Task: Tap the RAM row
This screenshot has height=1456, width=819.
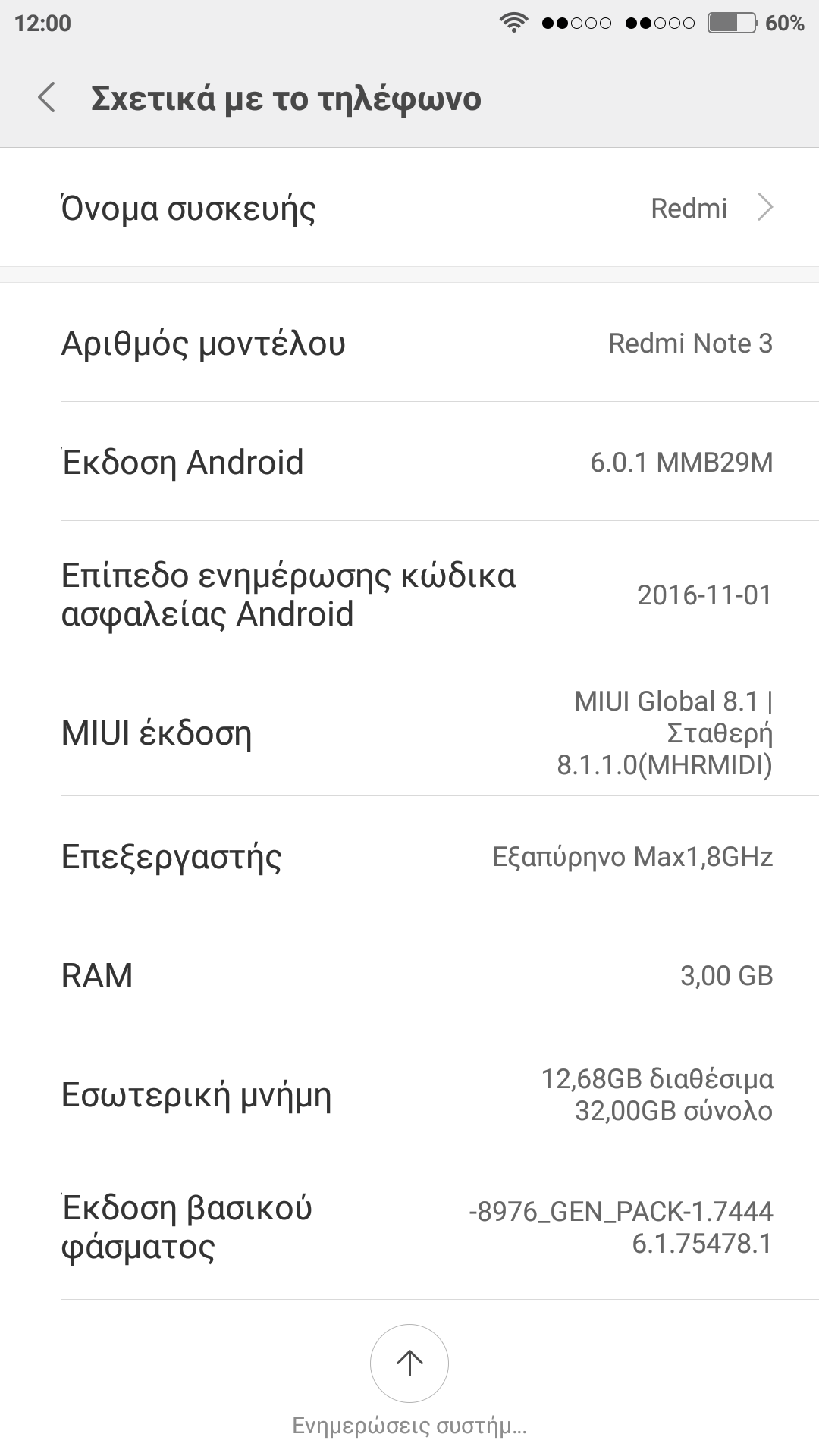Action: (x=409, y=975)
